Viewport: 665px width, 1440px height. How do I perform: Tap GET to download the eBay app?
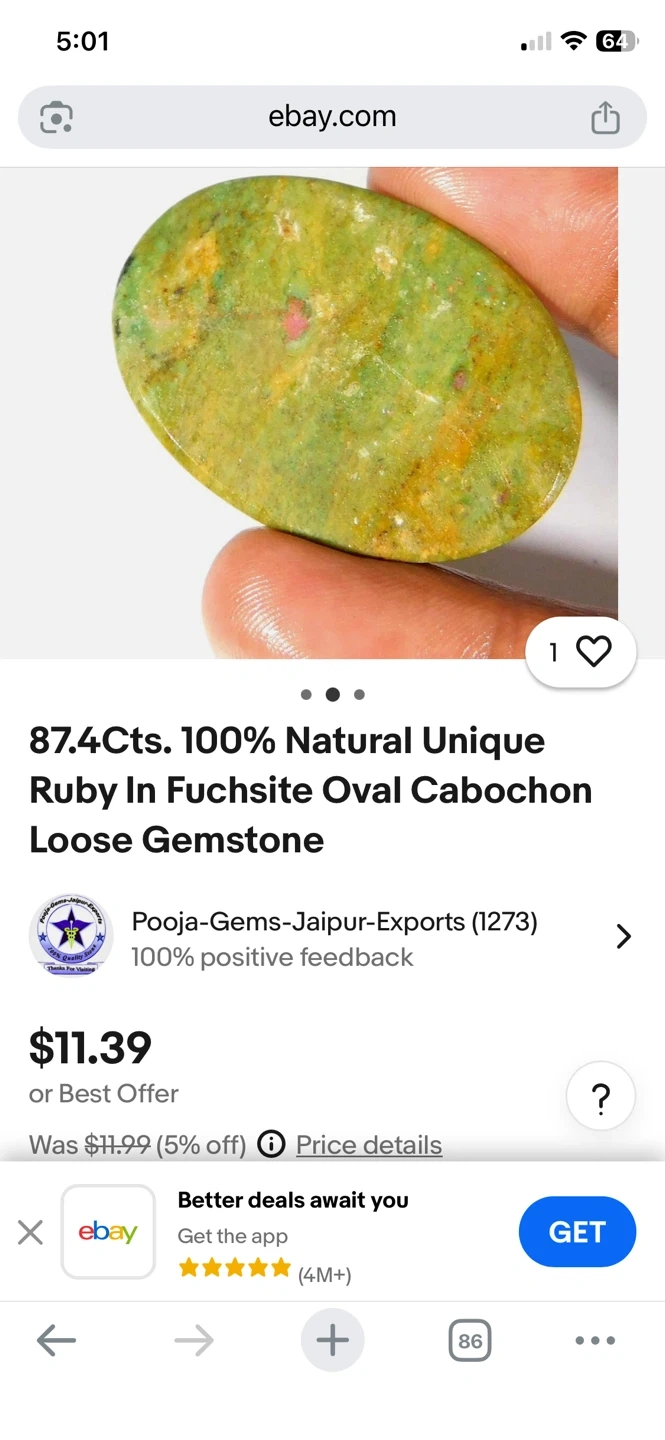pos(577,1232)
